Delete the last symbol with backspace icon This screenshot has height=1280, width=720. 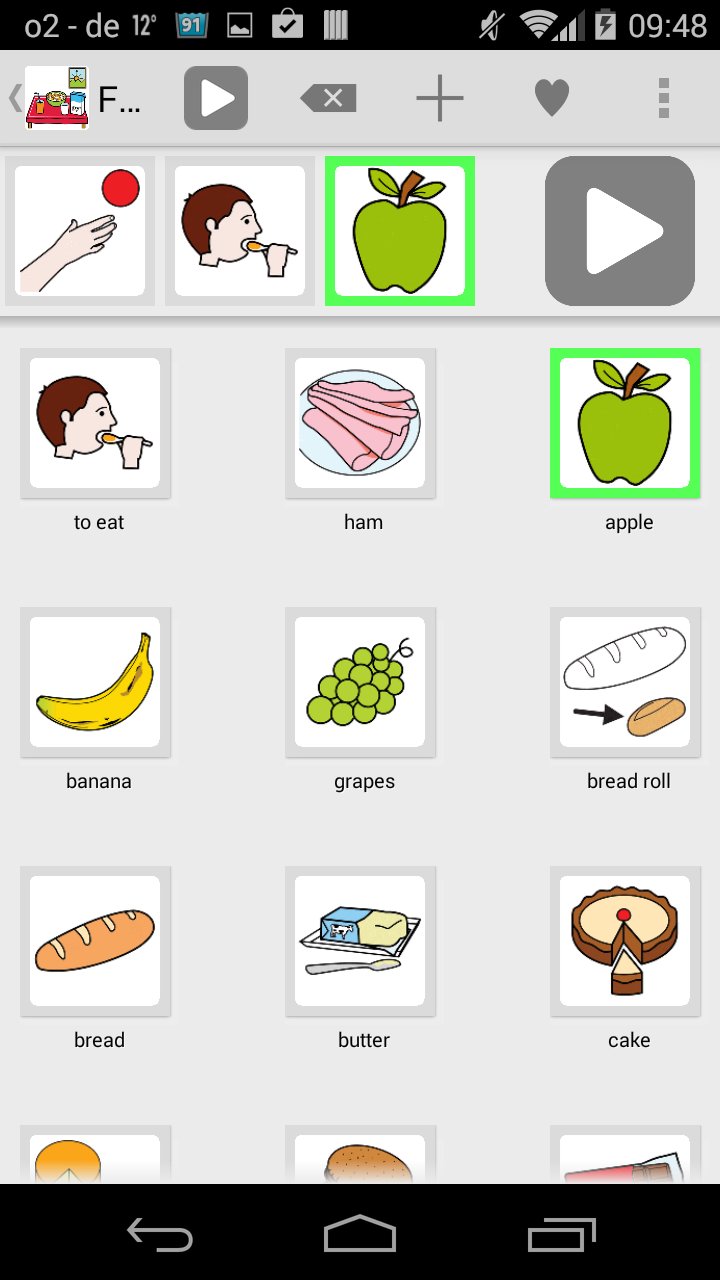[328, 98]
